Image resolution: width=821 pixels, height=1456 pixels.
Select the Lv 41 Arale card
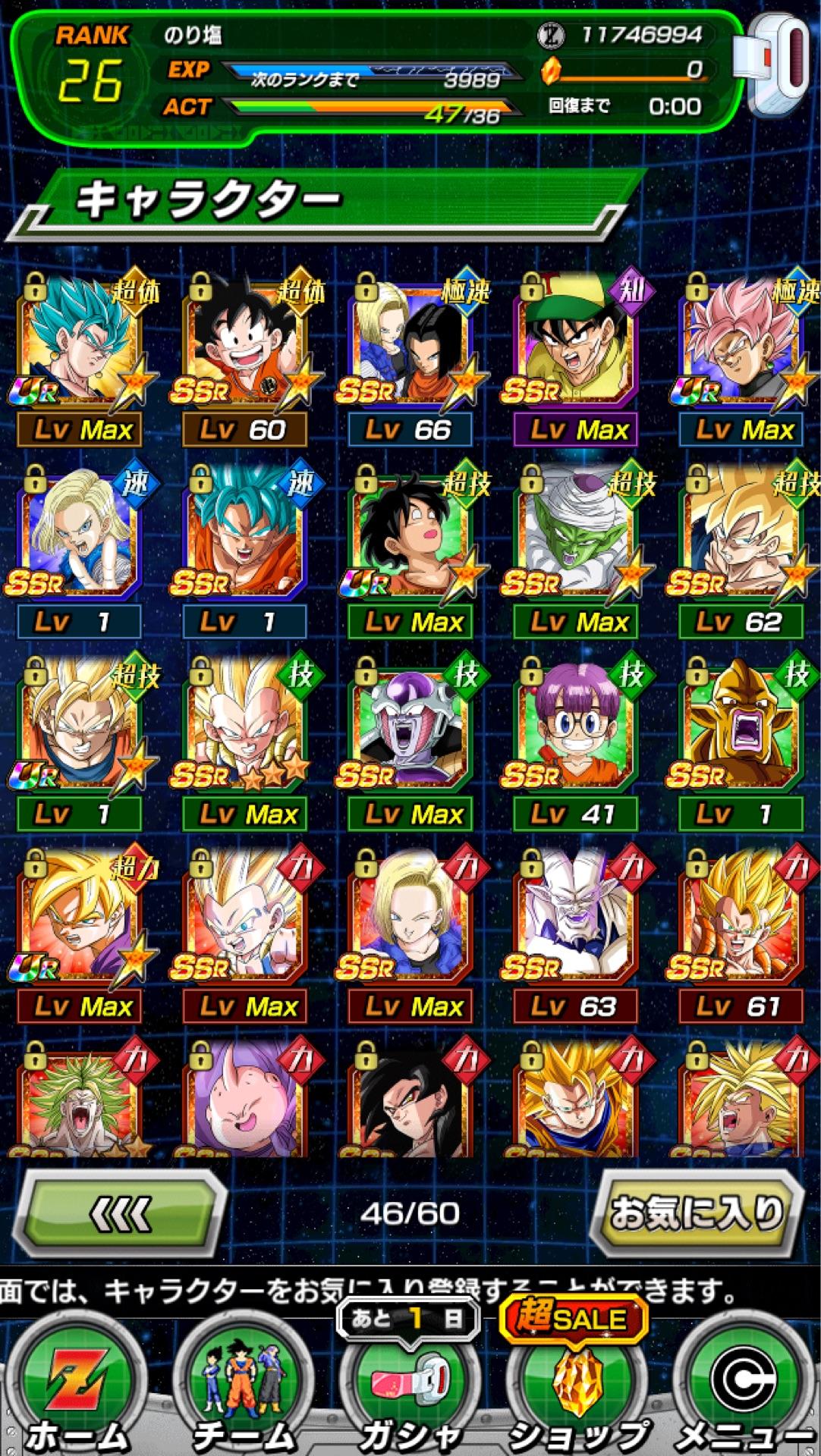(576, 742)
